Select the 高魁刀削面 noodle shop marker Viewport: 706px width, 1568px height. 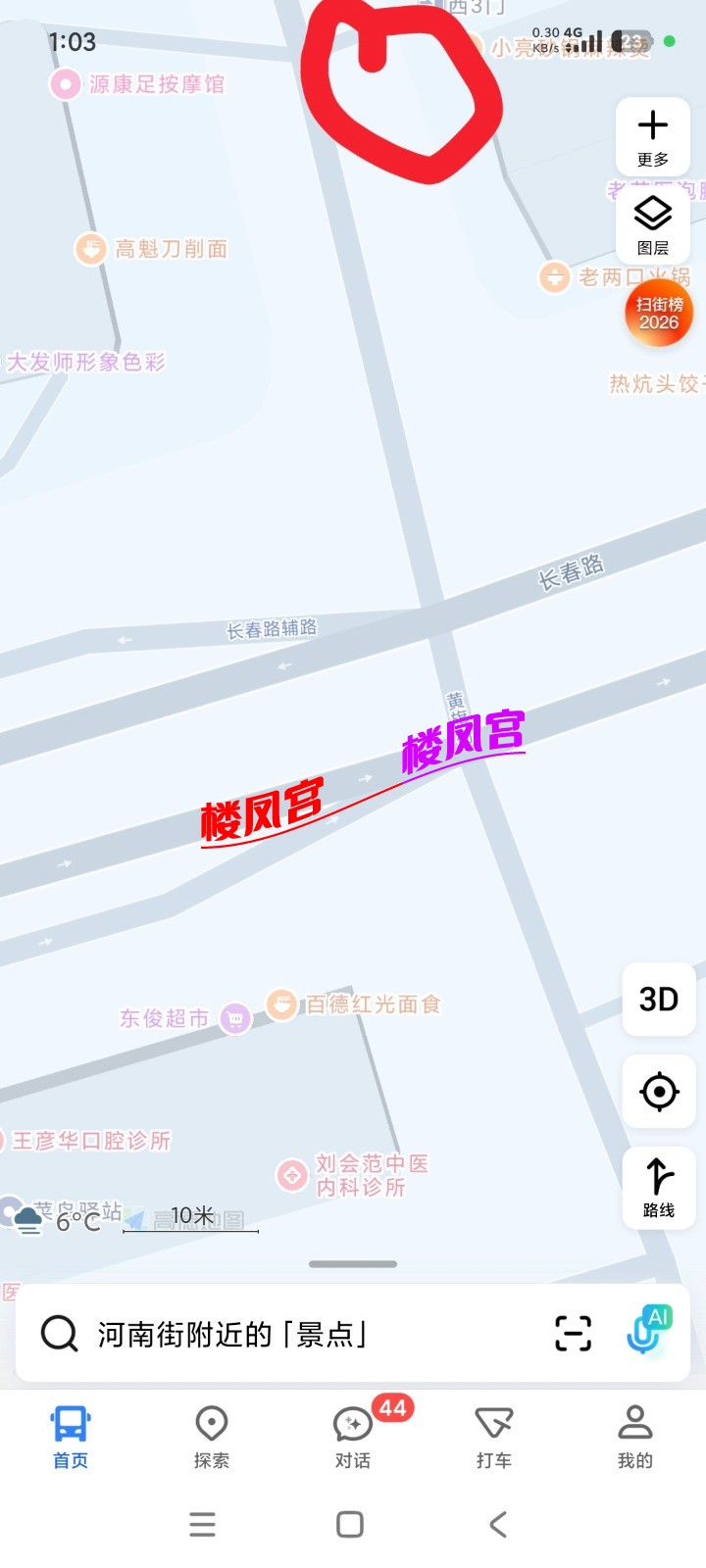[x=90, y=249]
